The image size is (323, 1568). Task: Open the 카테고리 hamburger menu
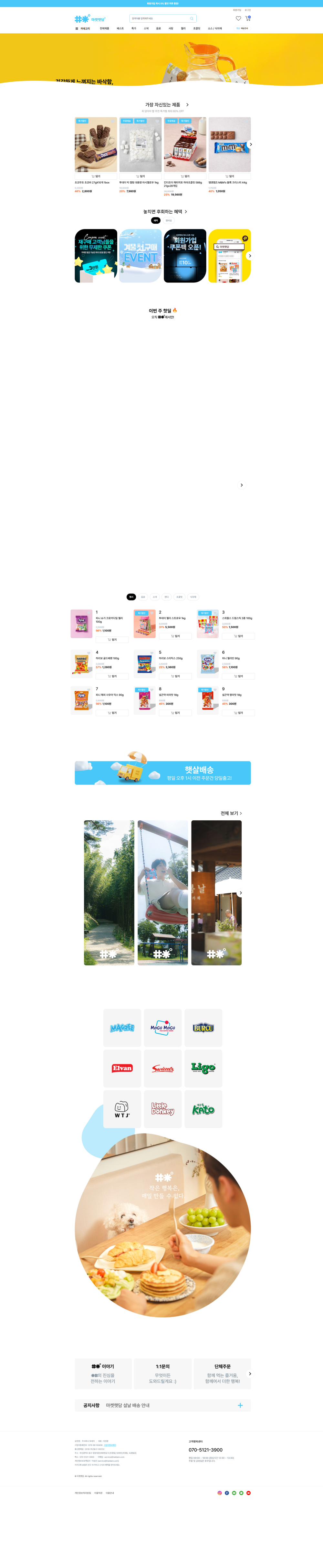pyautogui.click(x=83, y=29)
